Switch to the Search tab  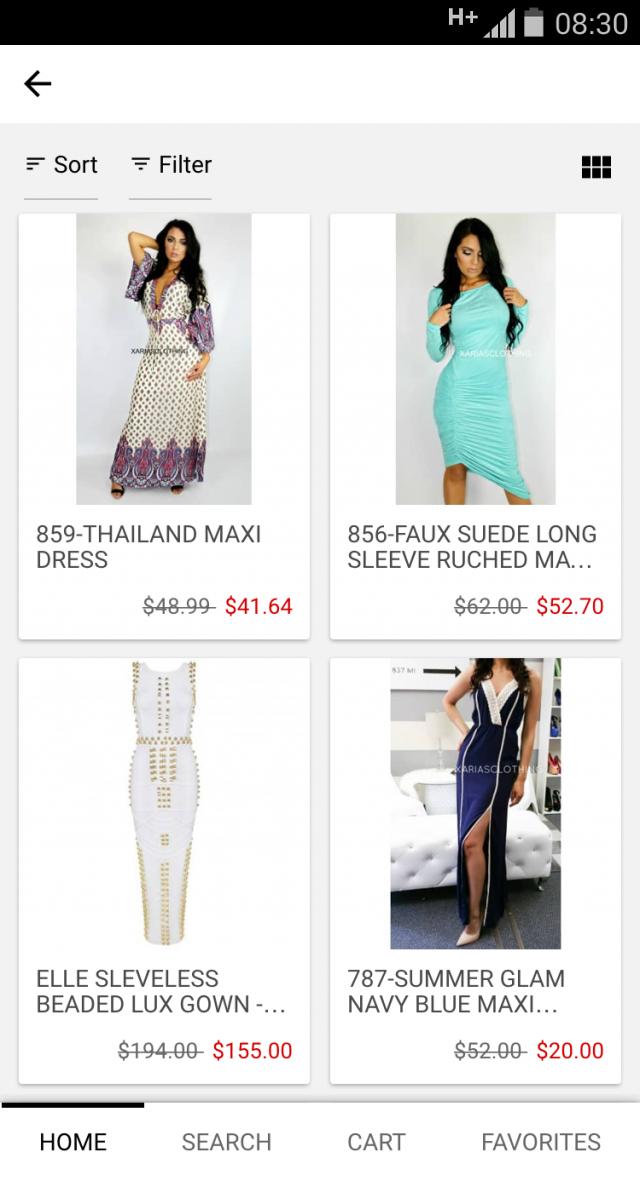226,1142
